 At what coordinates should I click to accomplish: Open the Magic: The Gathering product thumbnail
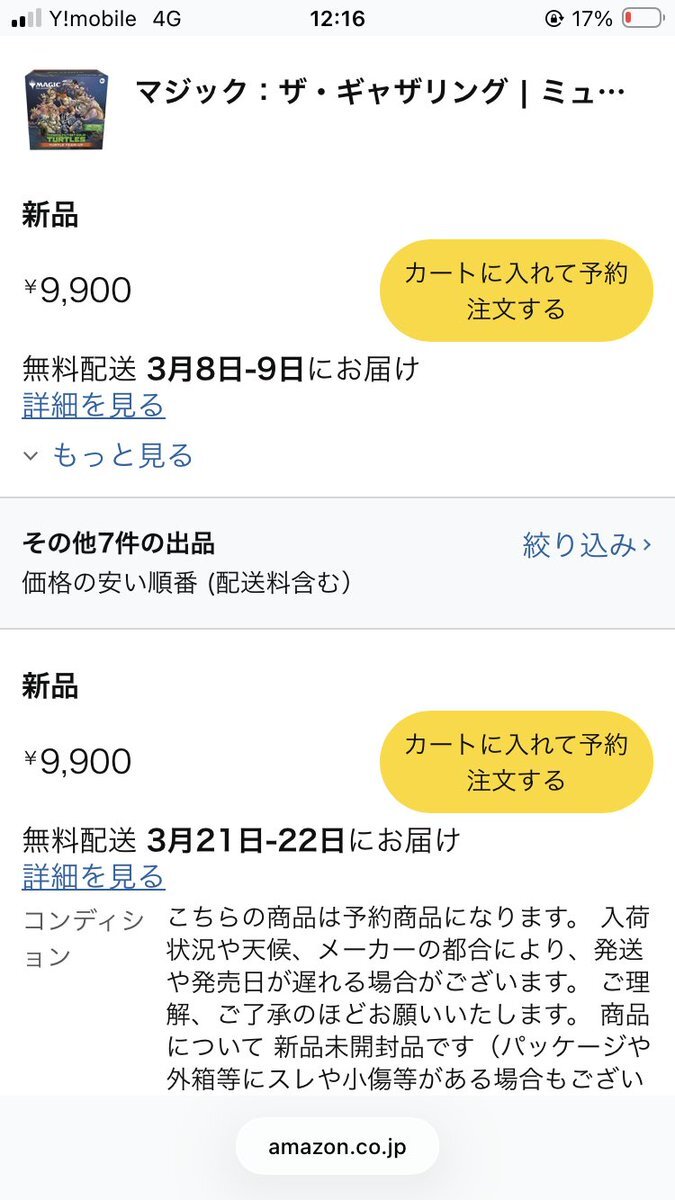coord(68,109)
